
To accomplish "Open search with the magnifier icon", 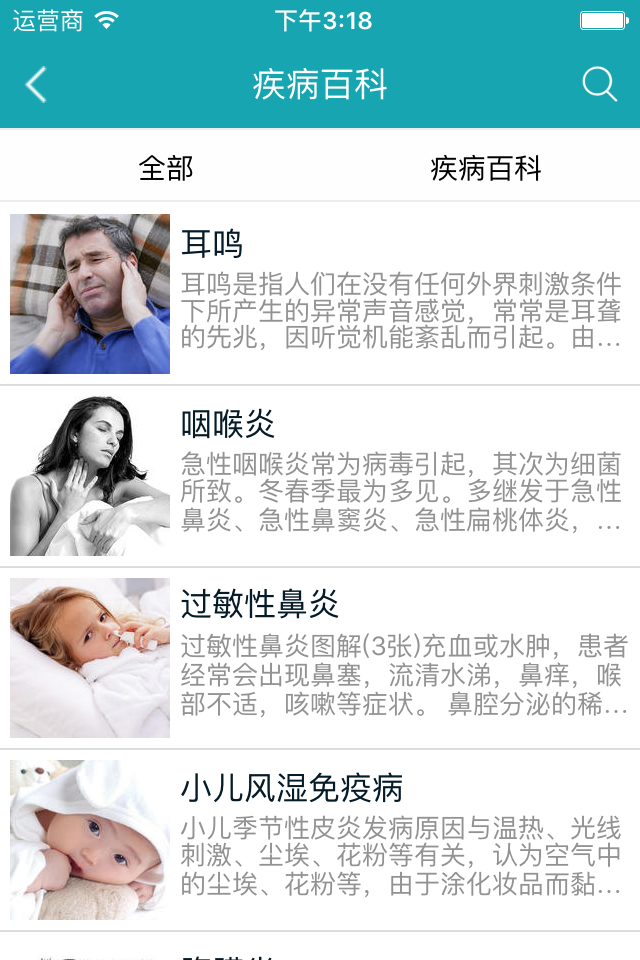I will 599,85.
